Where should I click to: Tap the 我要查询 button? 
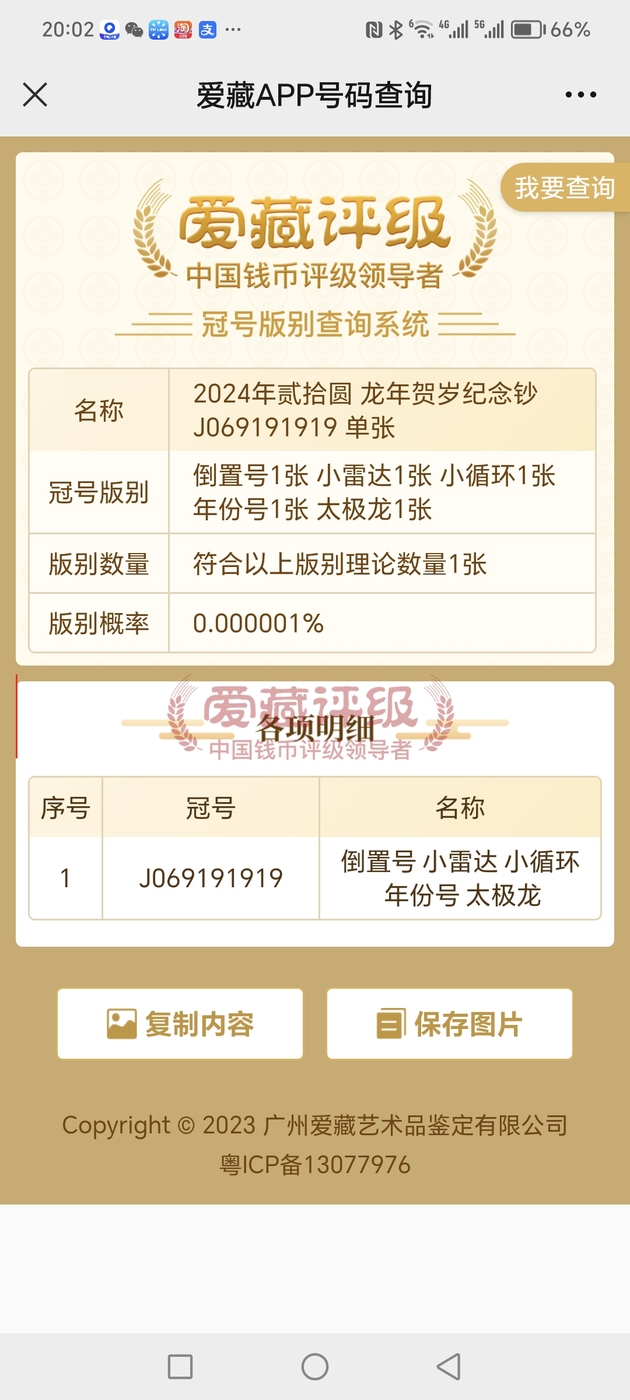(x=563, y=187)
